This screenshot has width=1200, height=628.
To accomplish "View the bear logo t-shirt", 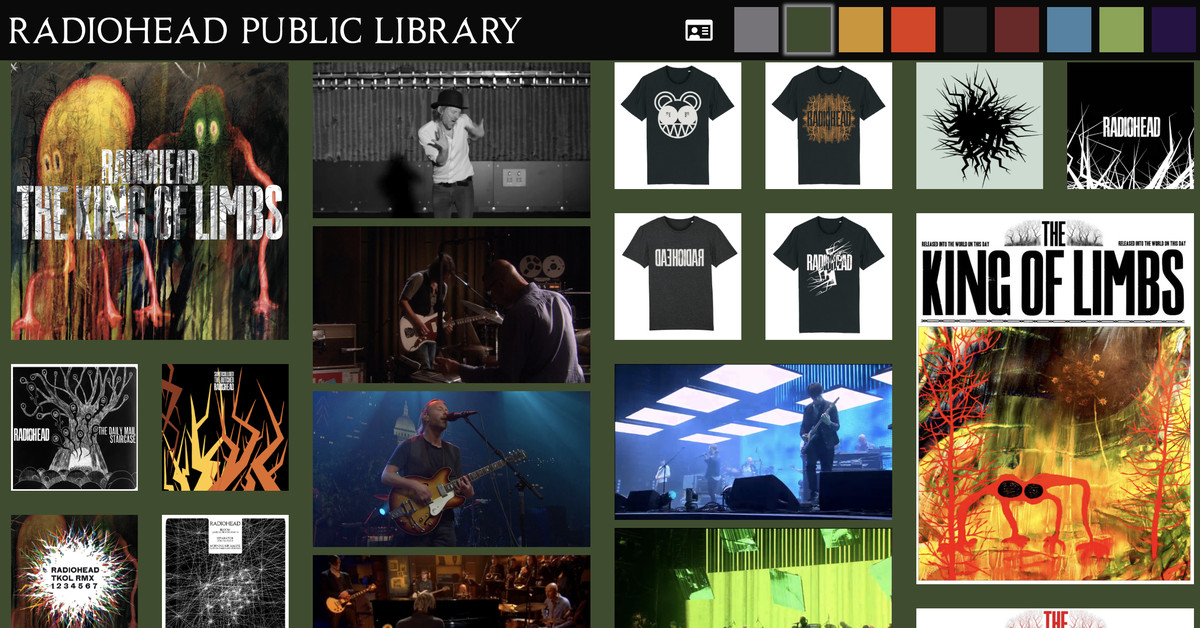I will click(x=678, y=125).
